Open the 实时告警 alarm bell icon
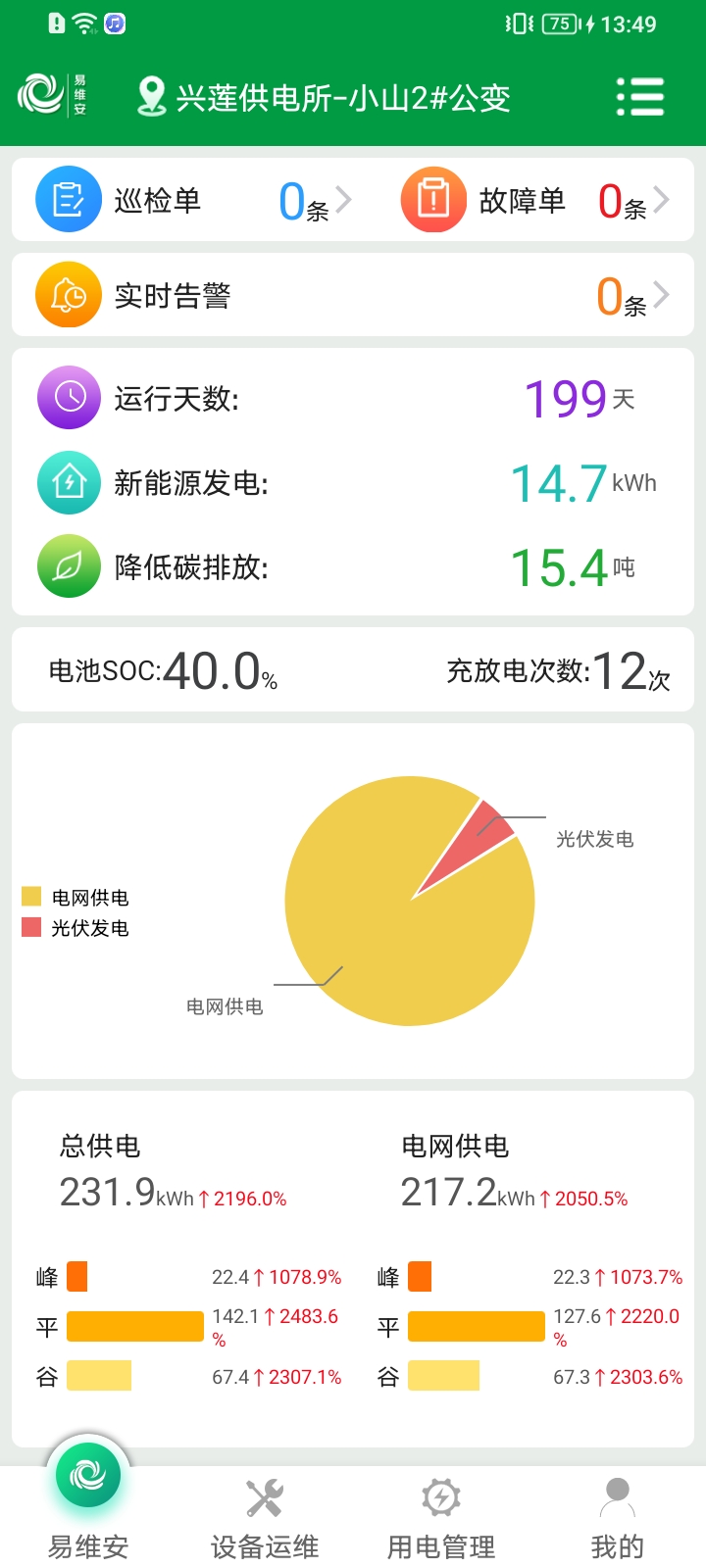Screen dimensions: 706x1568 67,294
